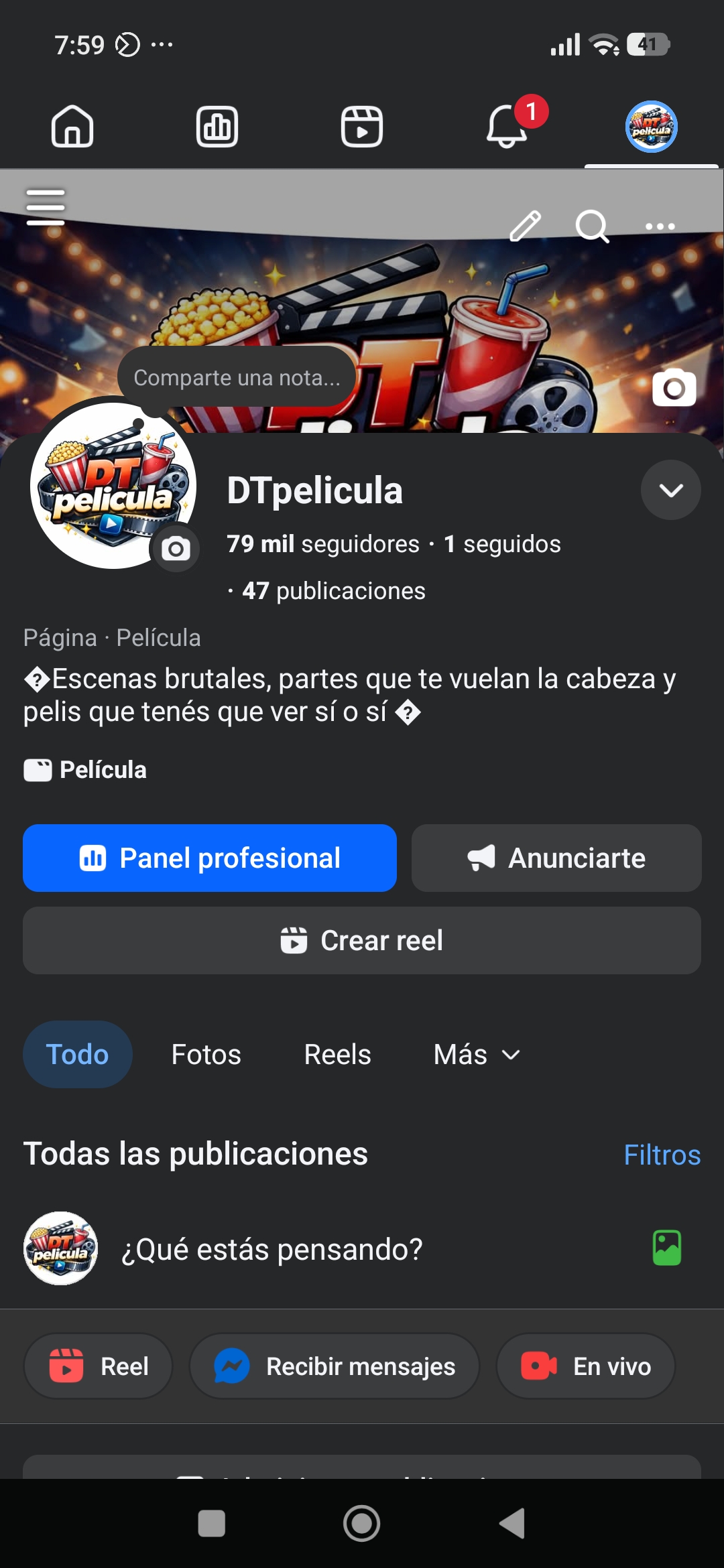Search within the DTpelicula page

pyautogui.click(x=592, y=226)
